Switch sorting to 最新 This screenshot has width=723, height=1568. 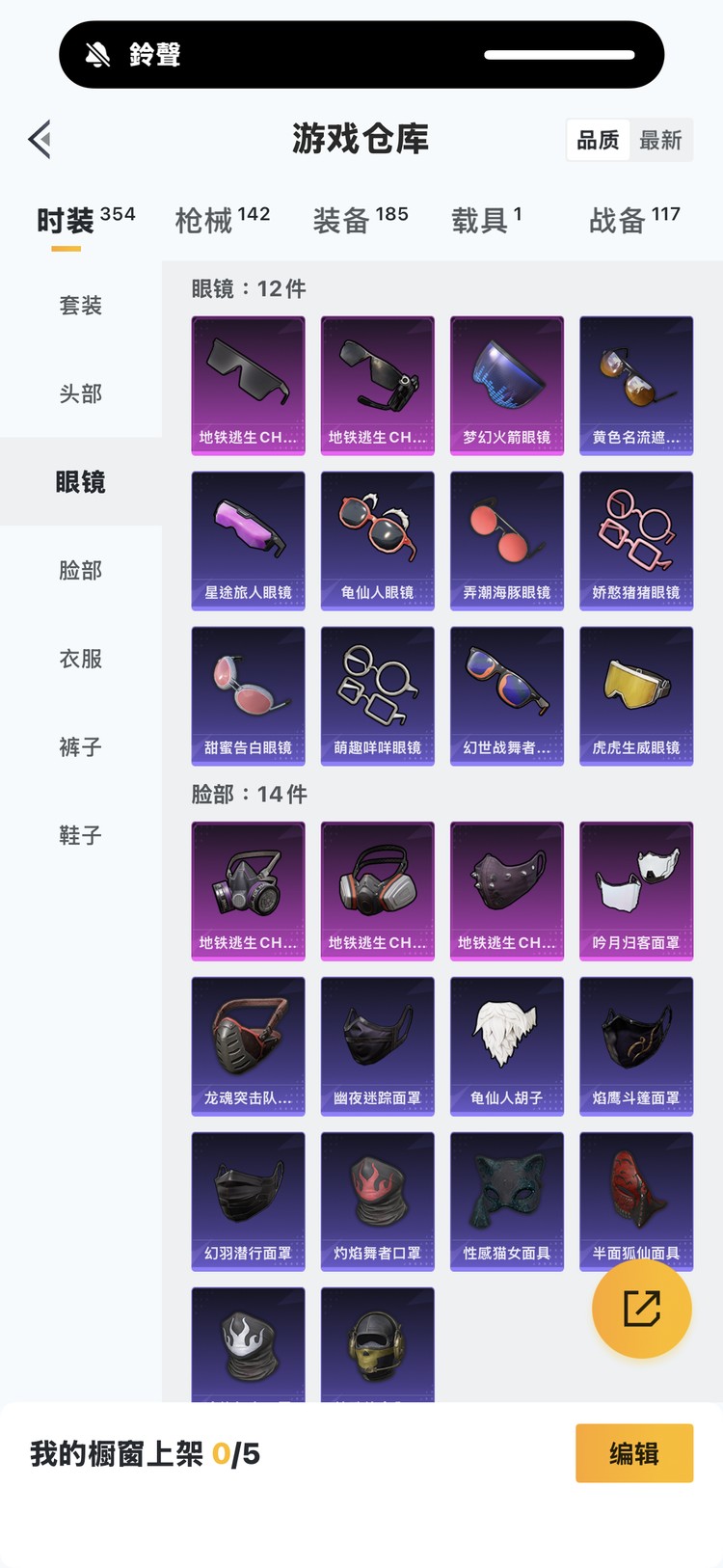coord(661,140)
